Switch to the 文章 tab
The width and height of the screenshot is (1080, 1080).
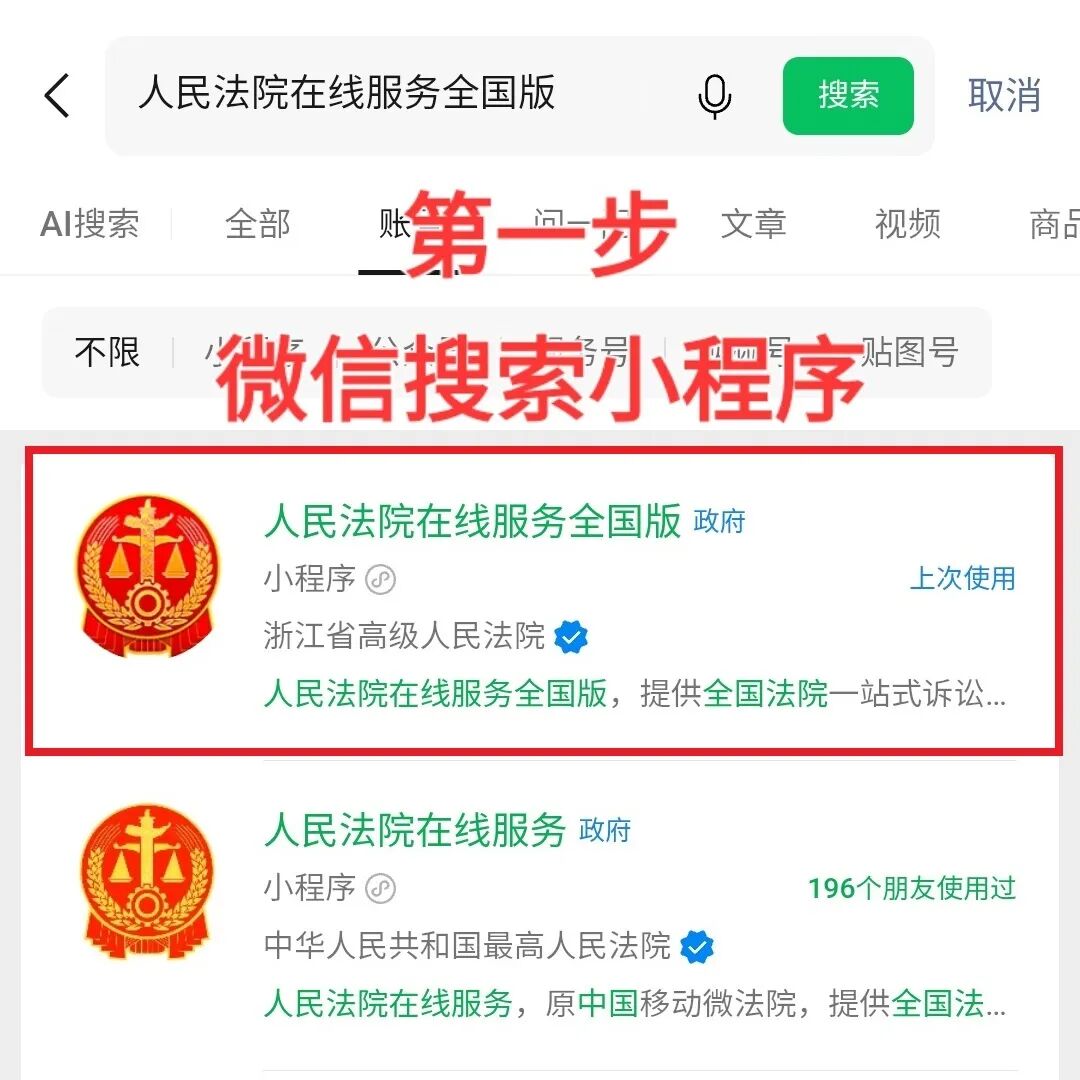pyautogui.click(x=753, y=224)
